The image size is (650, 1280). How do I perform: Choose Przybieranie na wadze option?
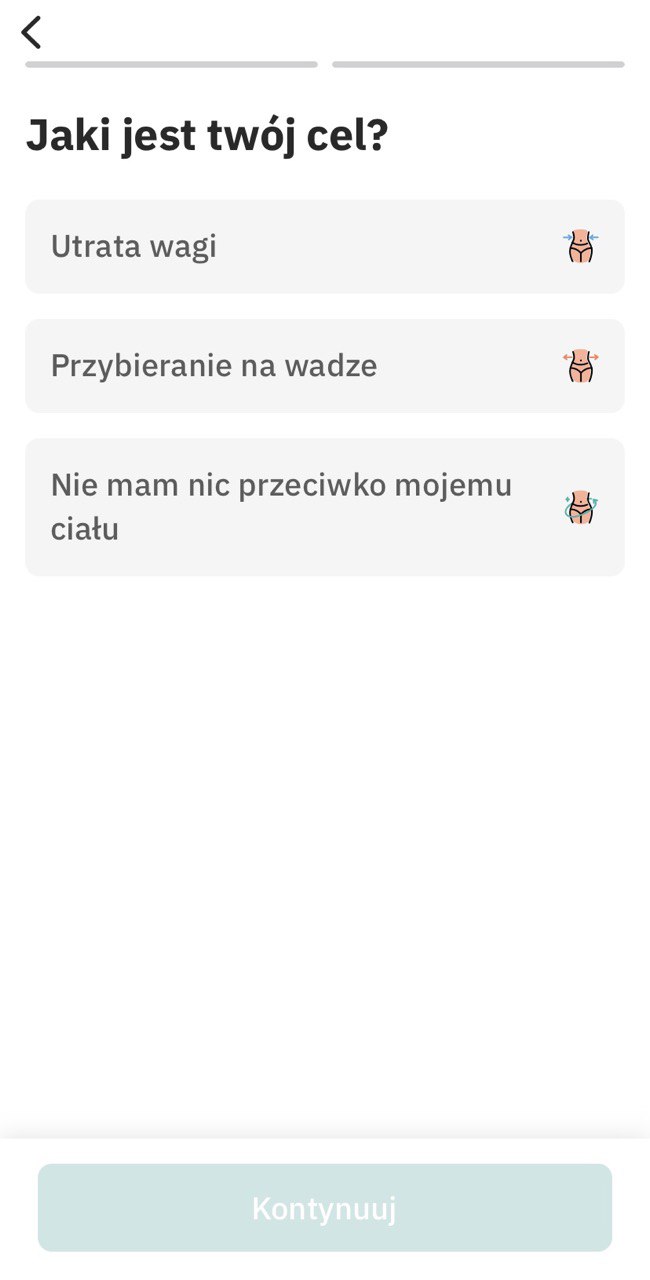pyautogui.click(x=324, y=366)
